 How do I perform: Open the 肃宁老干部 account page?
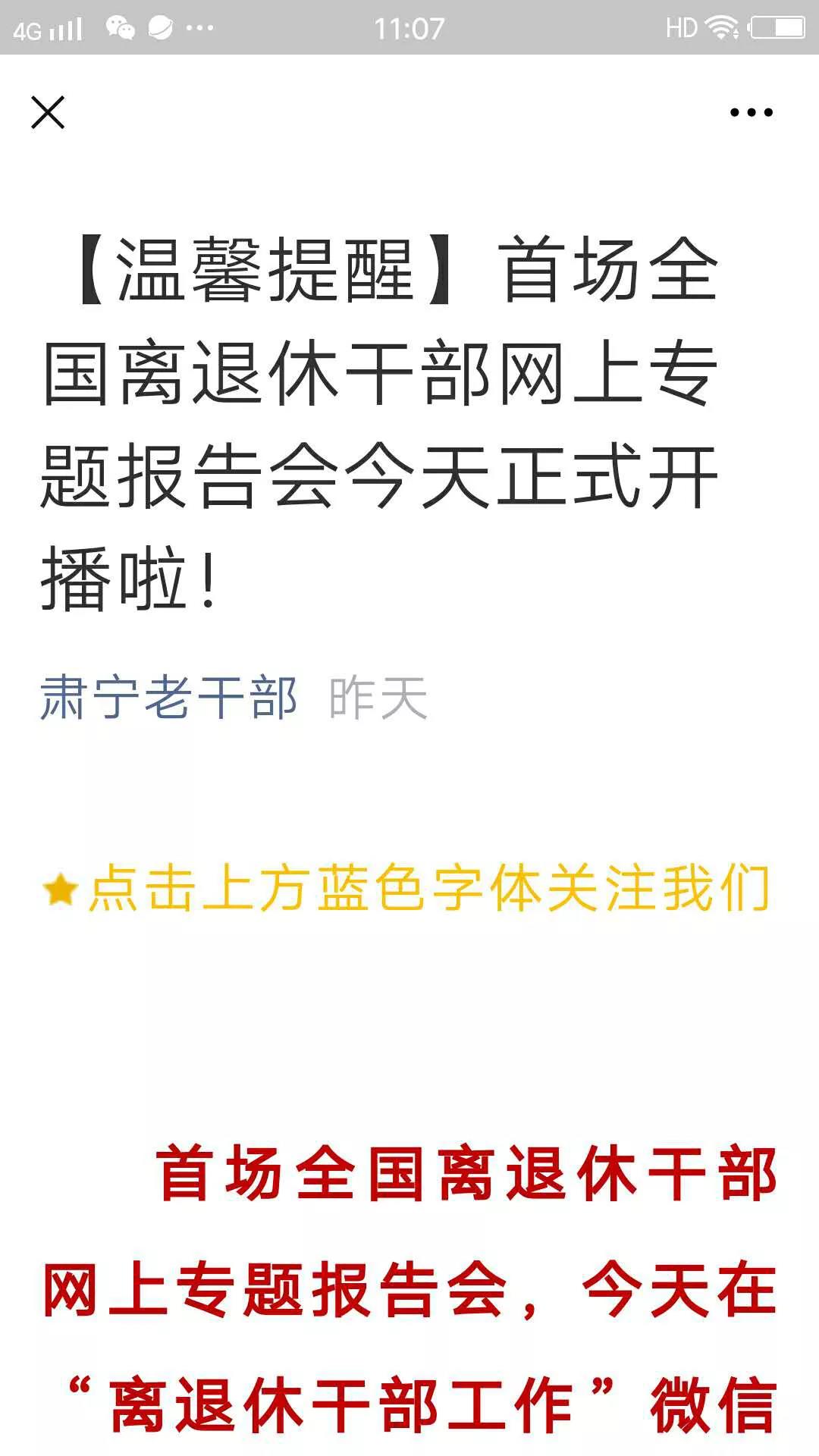(x=168, y=698)
